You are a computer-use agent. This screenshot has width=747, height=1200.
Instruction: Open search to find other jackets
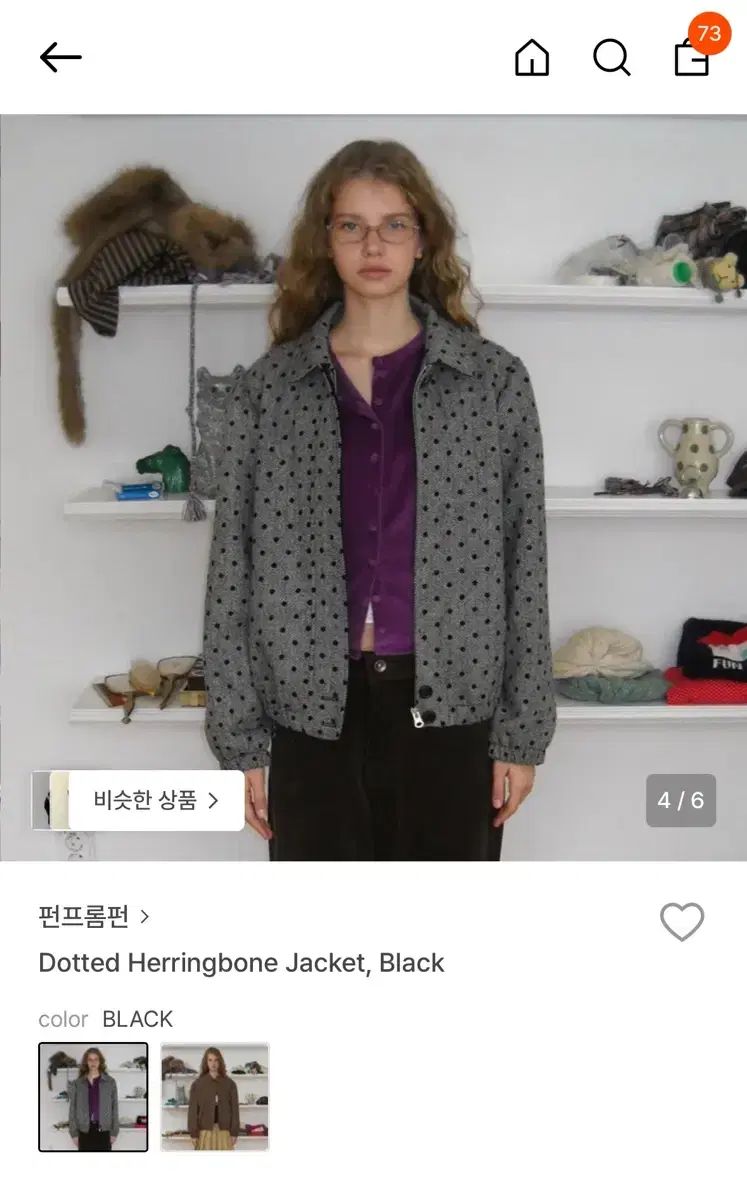coord(611,58)
